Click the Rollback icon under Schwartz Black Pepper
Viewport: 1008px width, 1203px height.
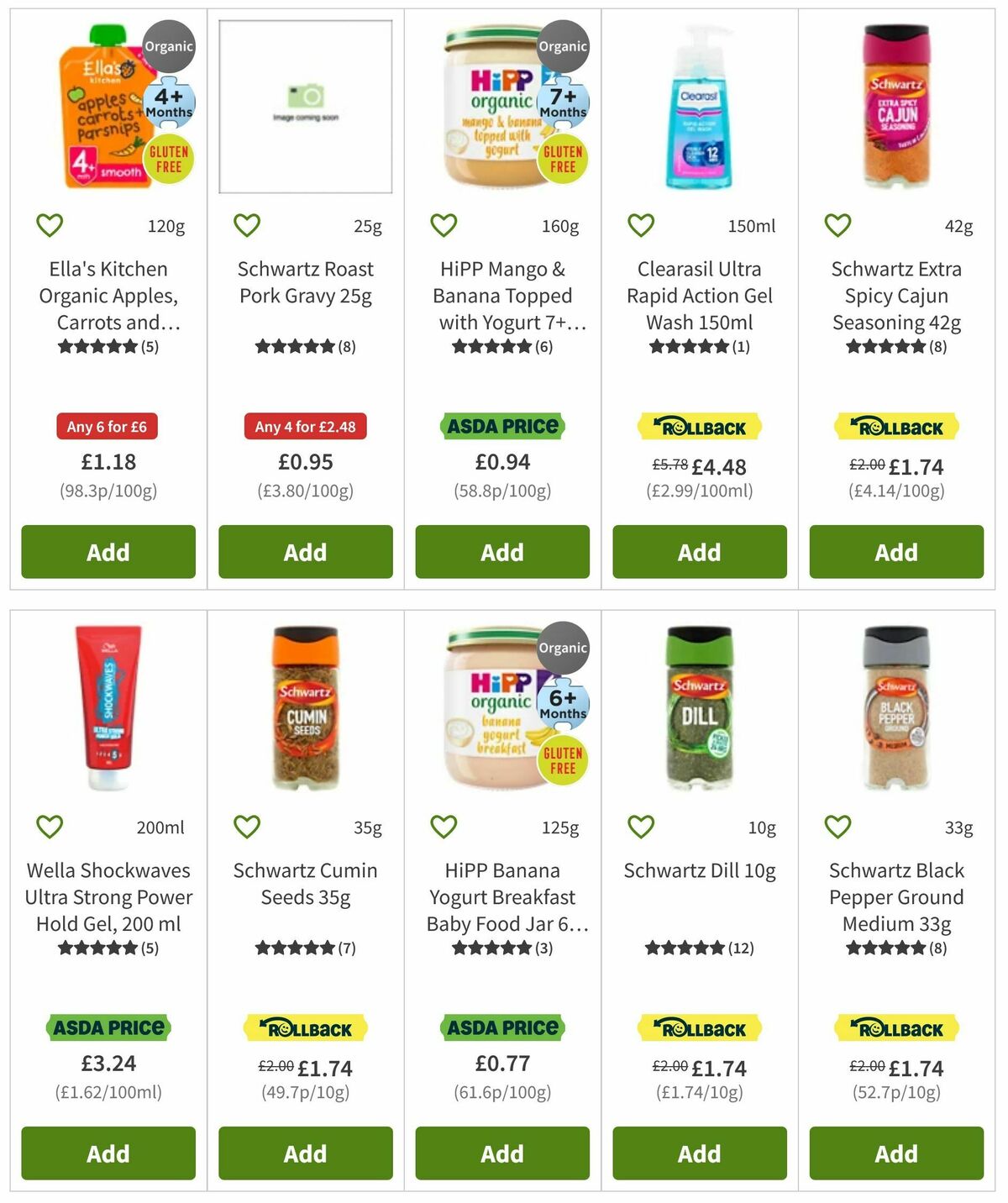tap(896, 1027)
